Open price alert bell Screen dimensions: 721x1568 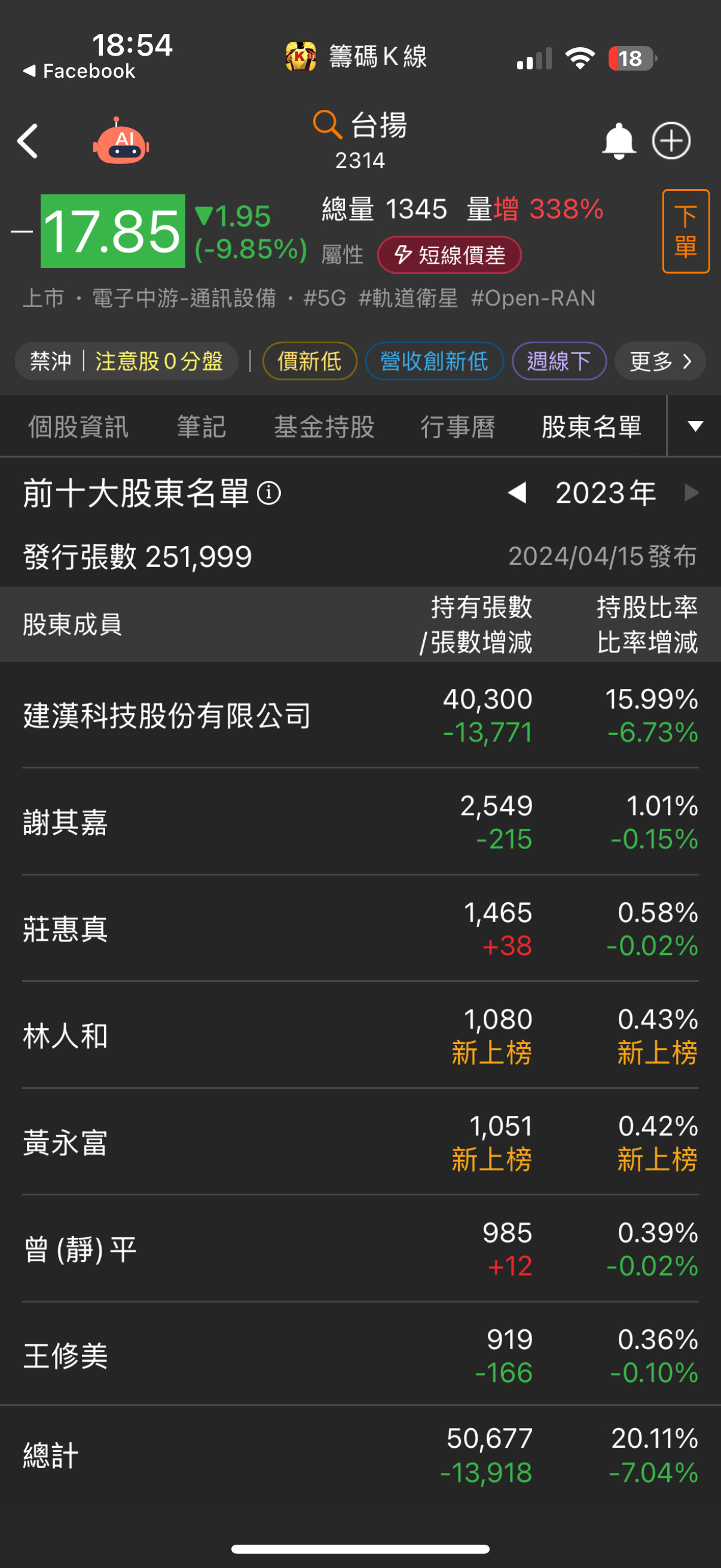coord(619,141)
